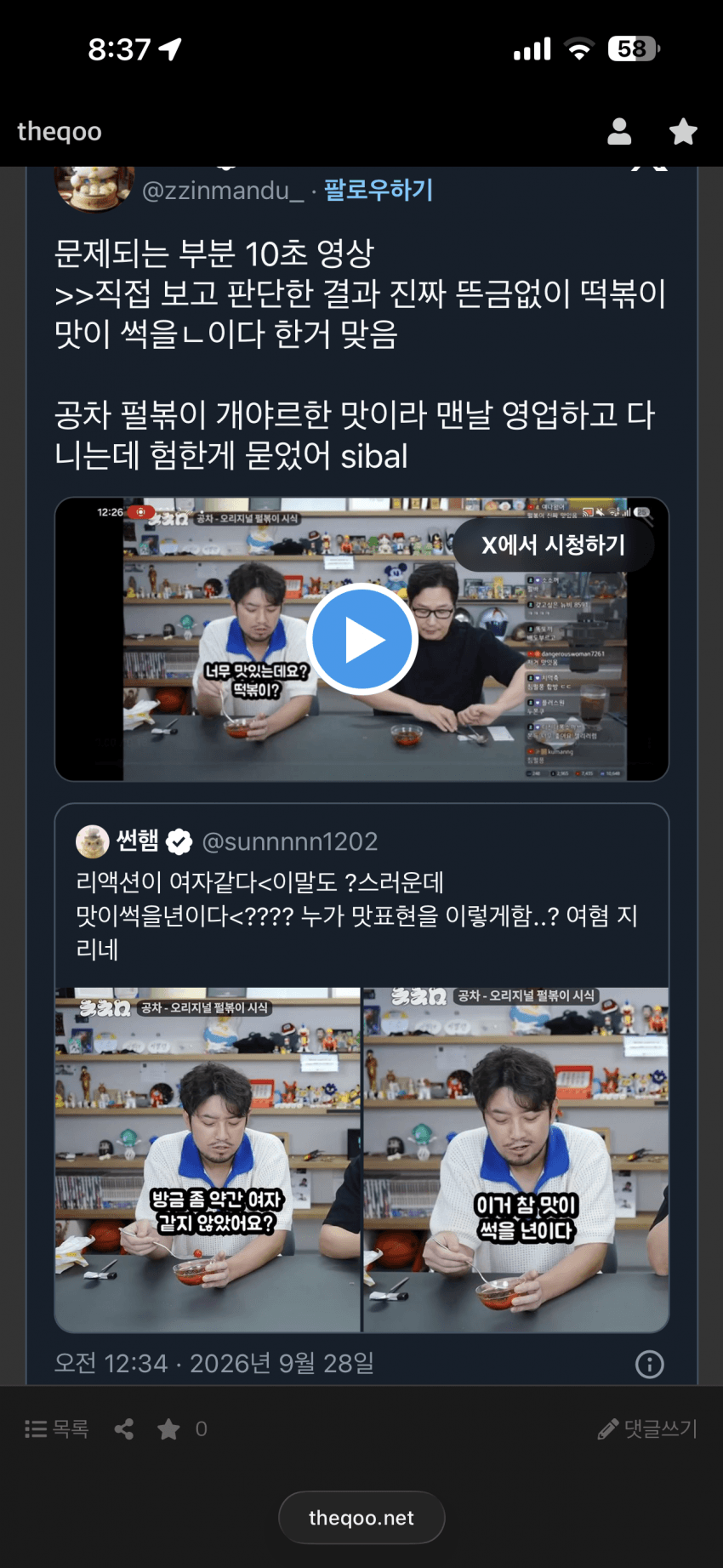Open the tweet info icon
Viewport: 723px width, 1568px height.
click(x=650, y=1364)
